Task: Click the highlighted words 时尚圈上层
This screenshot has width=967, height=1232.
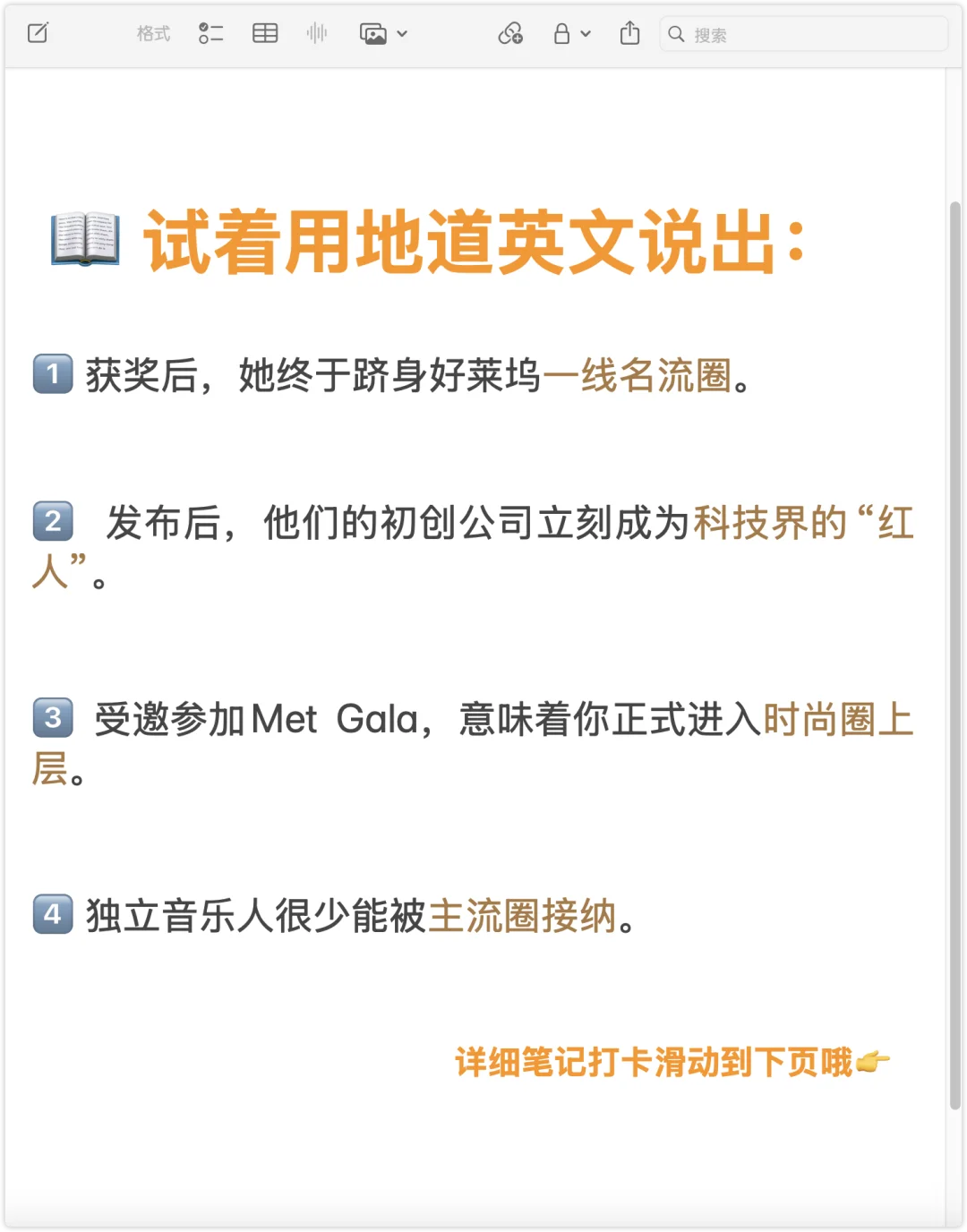Action: [x=837, y=721]
